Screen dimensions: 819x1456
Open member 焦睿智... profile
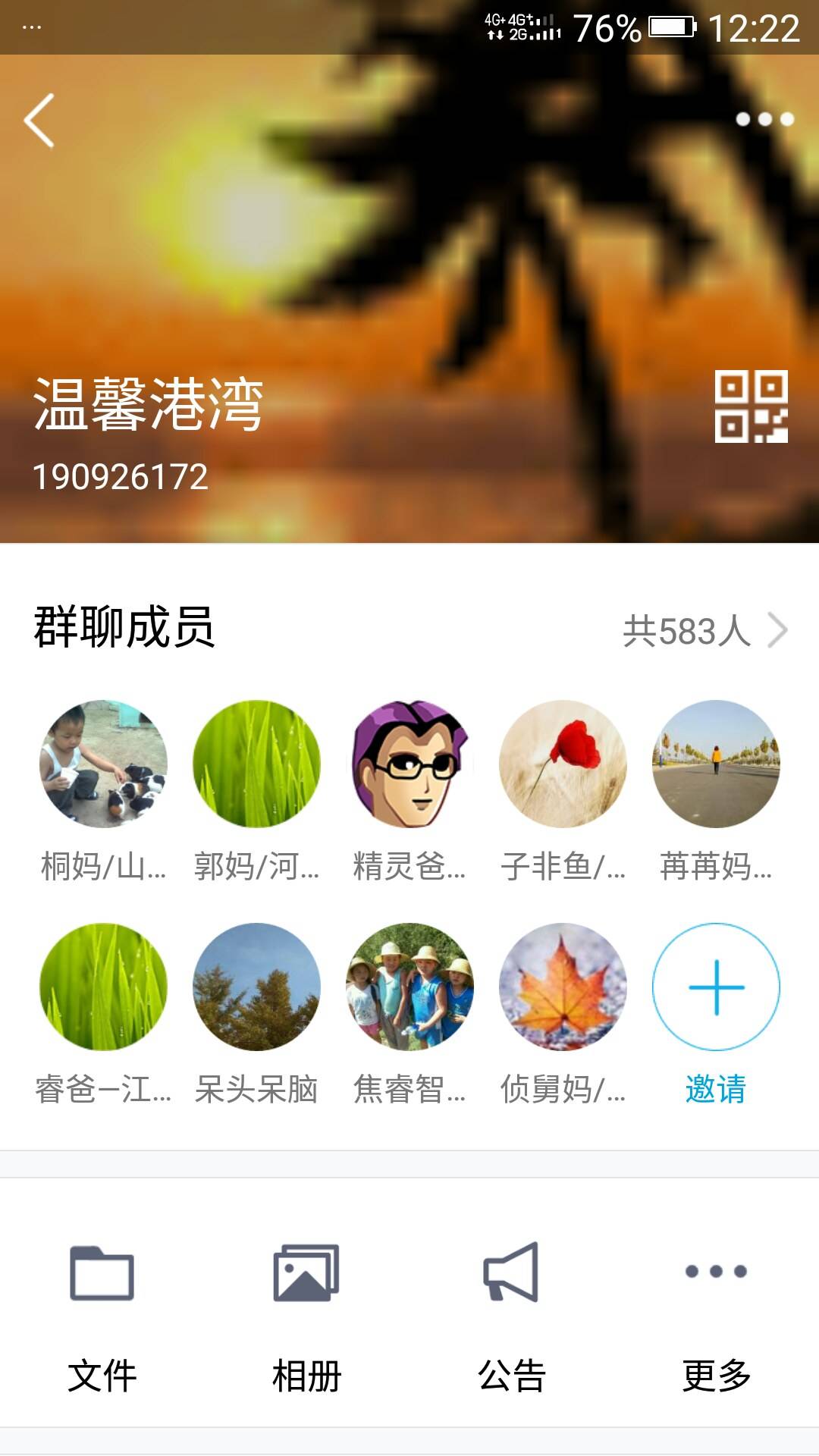click(x=409, y=987)
